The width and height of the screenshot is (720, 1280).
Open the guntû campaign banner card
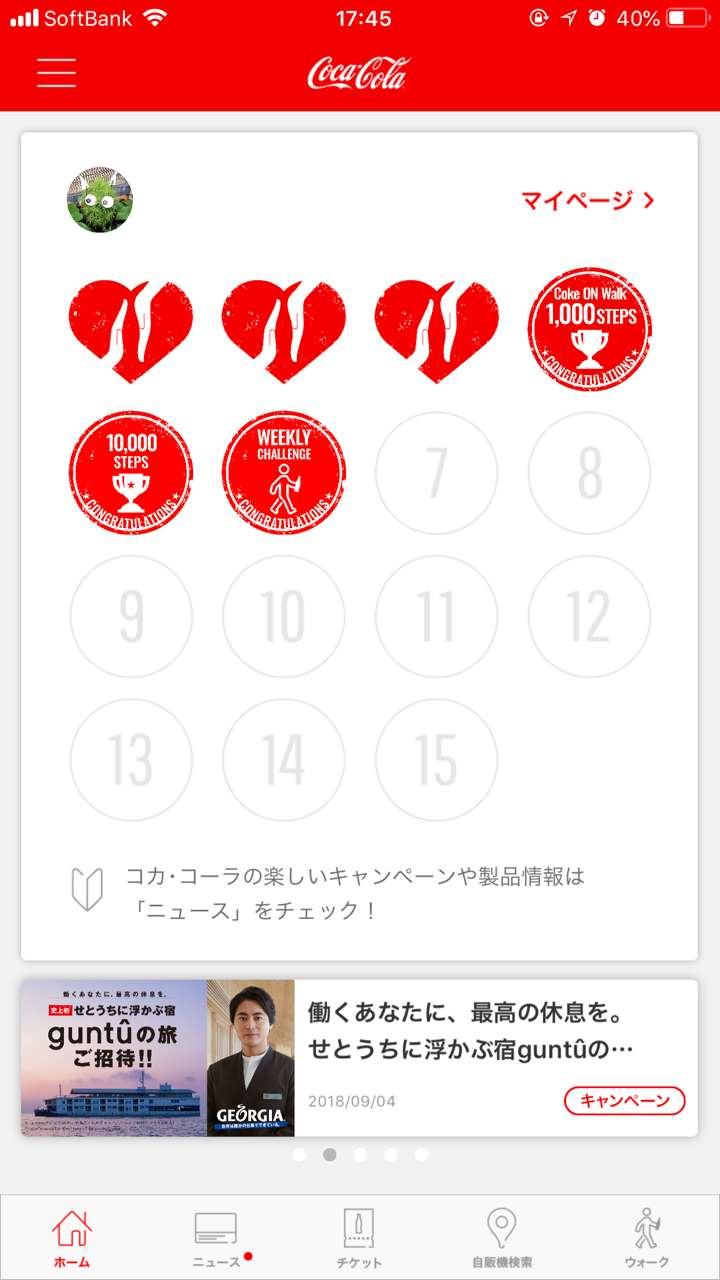pyautogui.click(x=359, y=1058)
